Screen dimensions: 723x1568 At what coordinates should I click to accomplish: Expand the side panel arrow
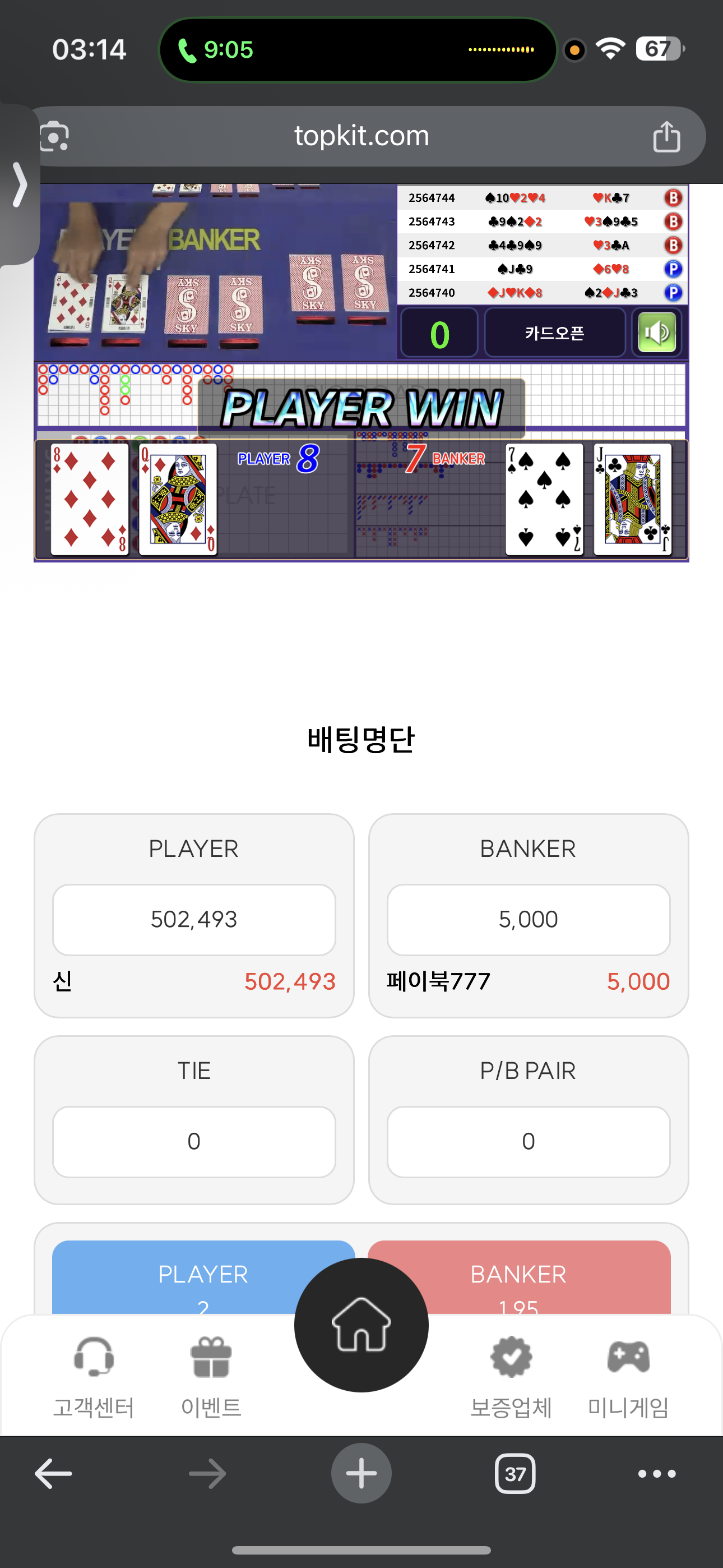[x=20, y=185]
